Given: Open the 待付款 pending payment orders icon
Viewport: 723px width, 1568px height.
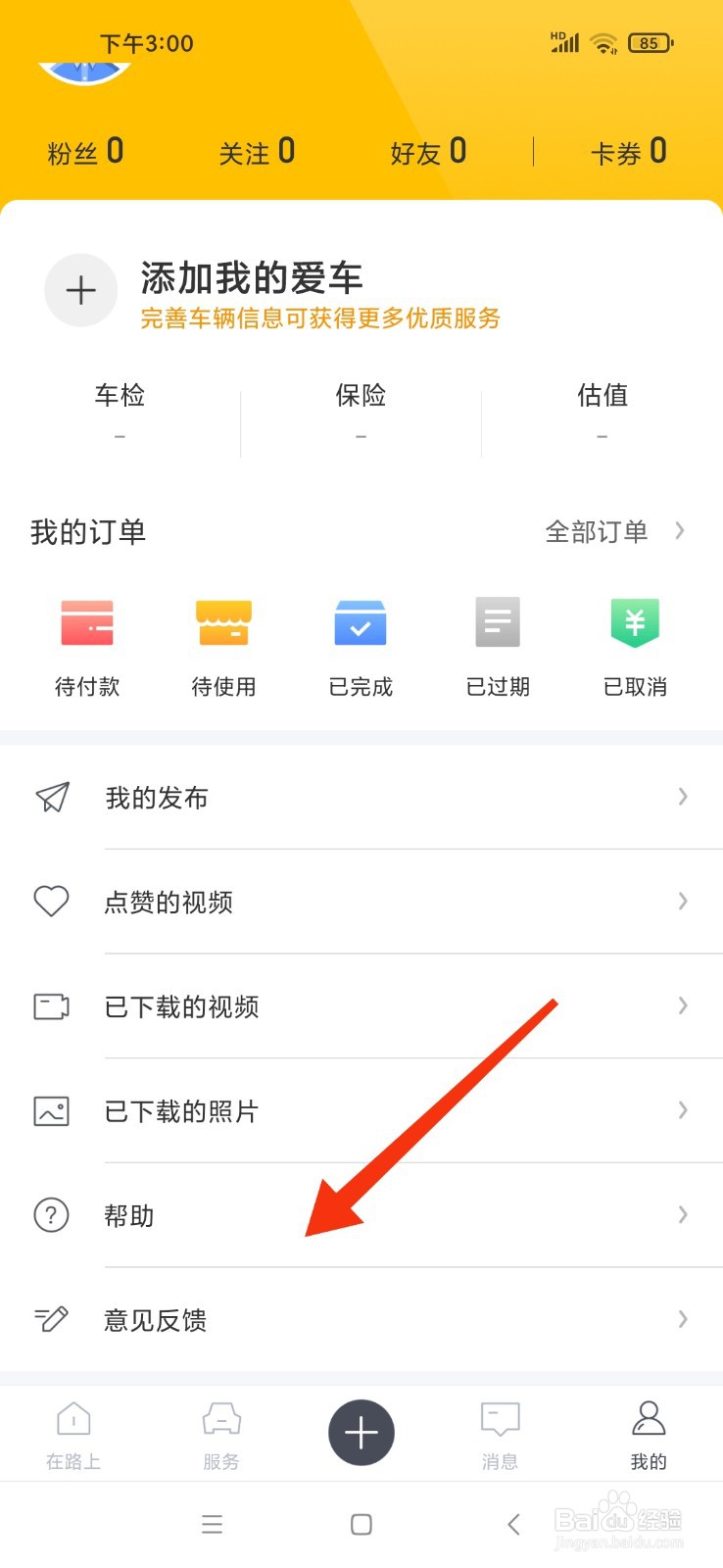Looking at the screenshot, I should click(86, 622).
